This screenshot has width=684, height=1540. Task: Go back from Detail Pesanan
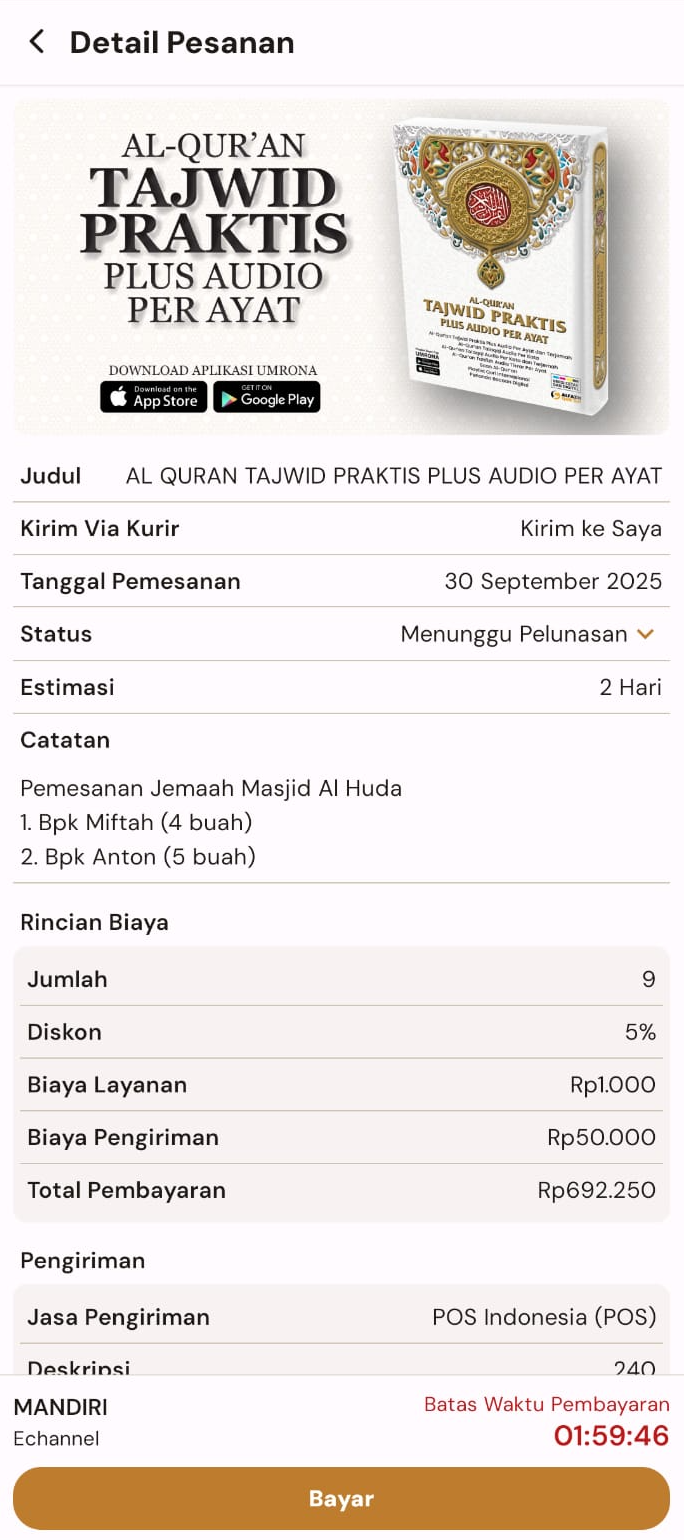point(37,42)
